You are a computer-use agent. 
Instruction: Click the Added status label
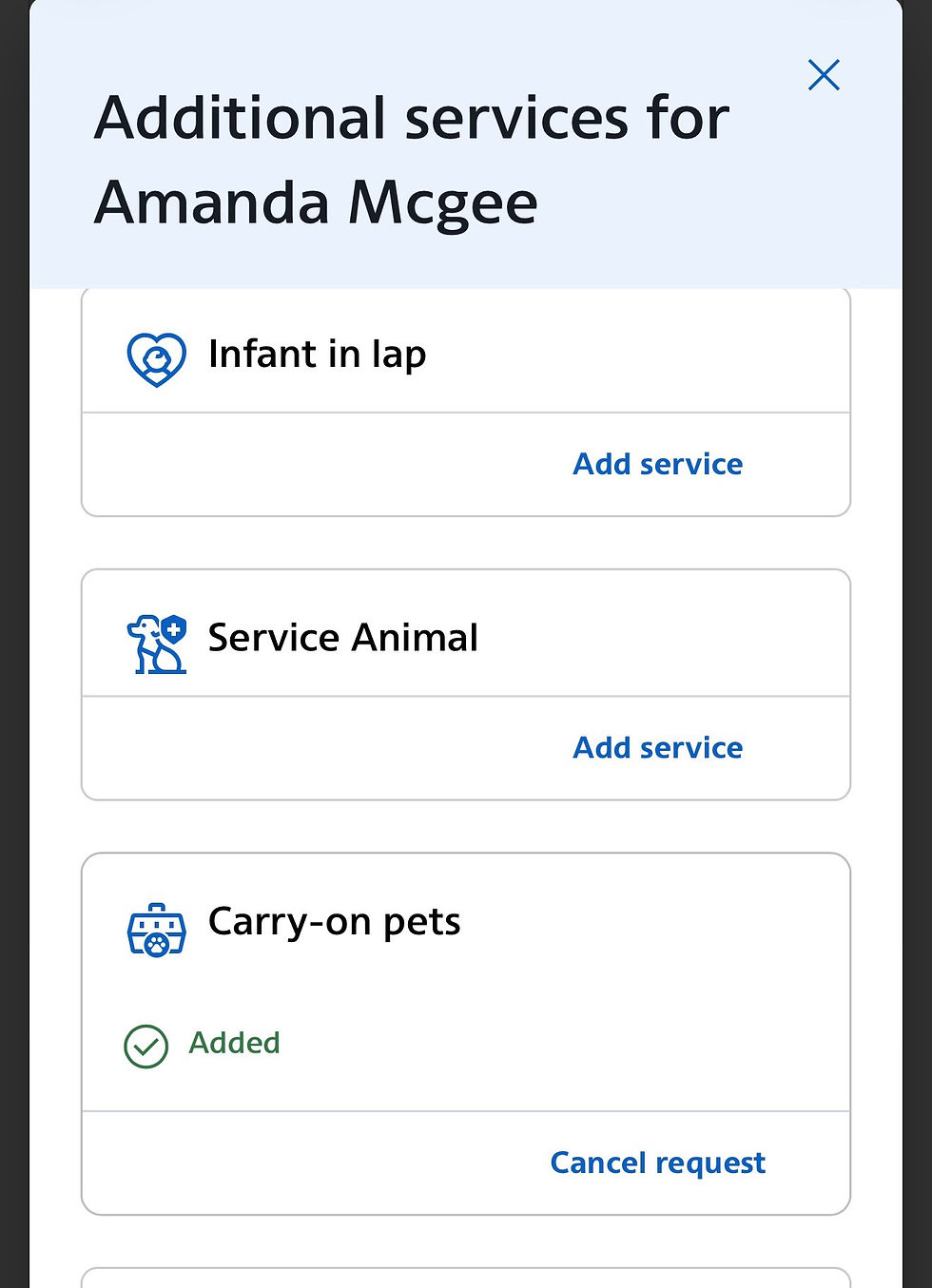click(x=233, y=1043)
